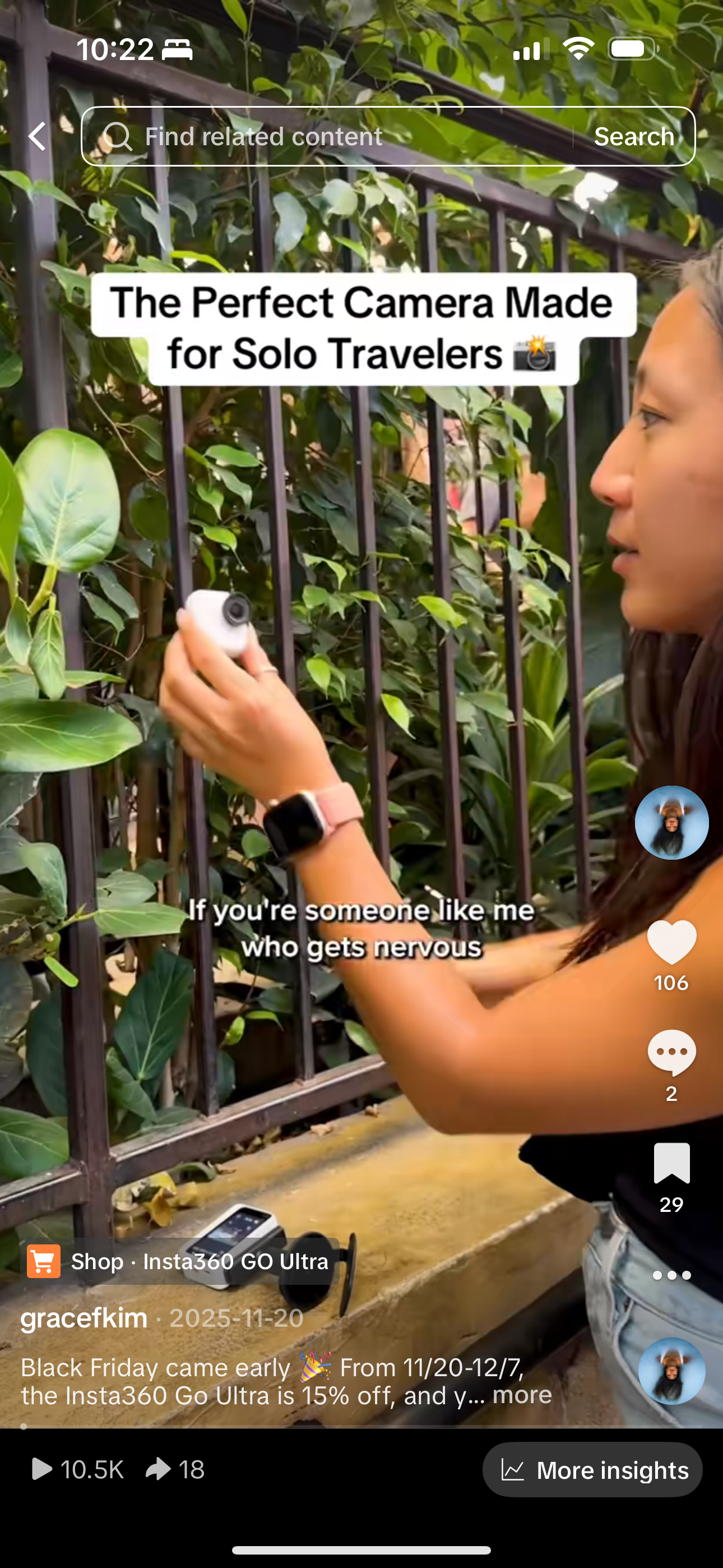Like this video with the heart icon

(x=671, y=941)
